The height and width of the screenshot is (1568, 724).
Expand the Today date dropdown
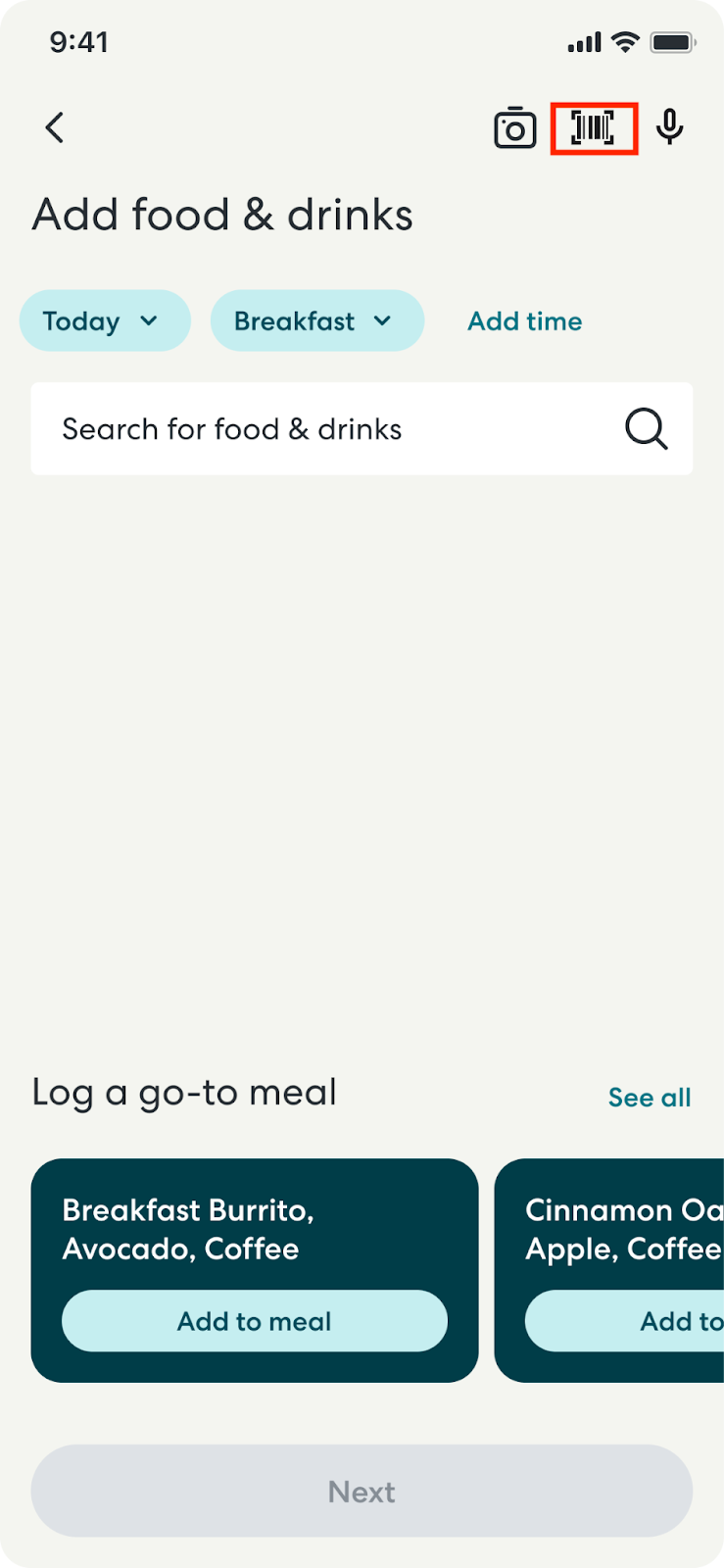[105, 320]
